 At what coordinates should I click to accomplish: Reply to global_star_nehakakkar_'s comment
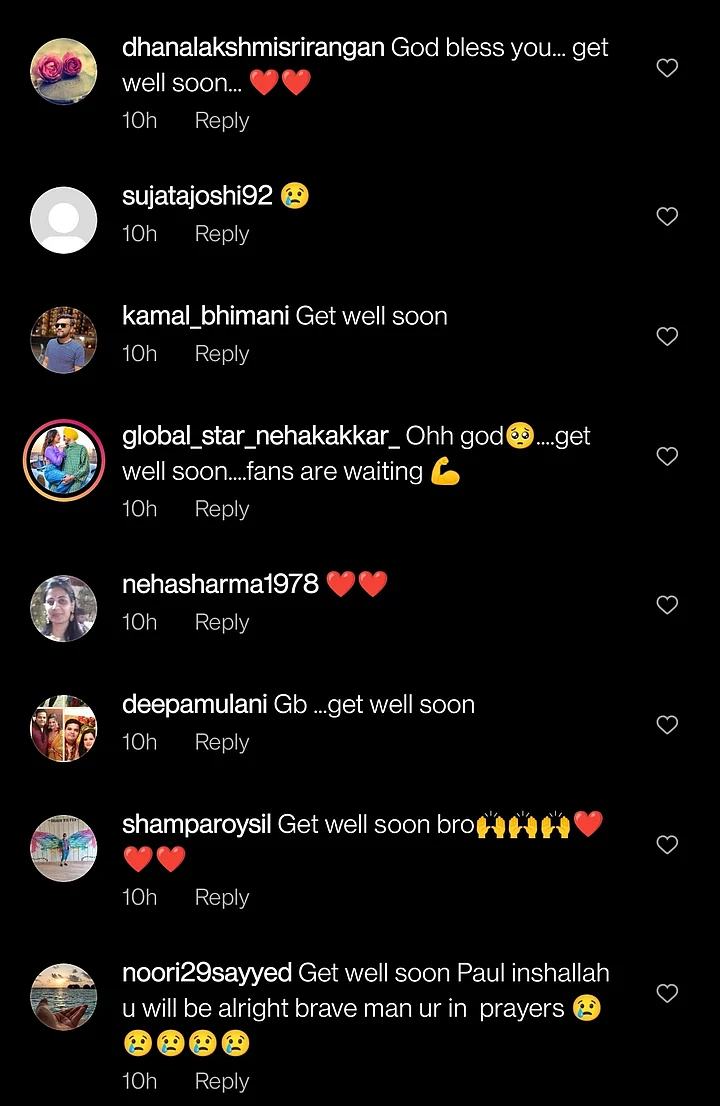pos(221,509)
